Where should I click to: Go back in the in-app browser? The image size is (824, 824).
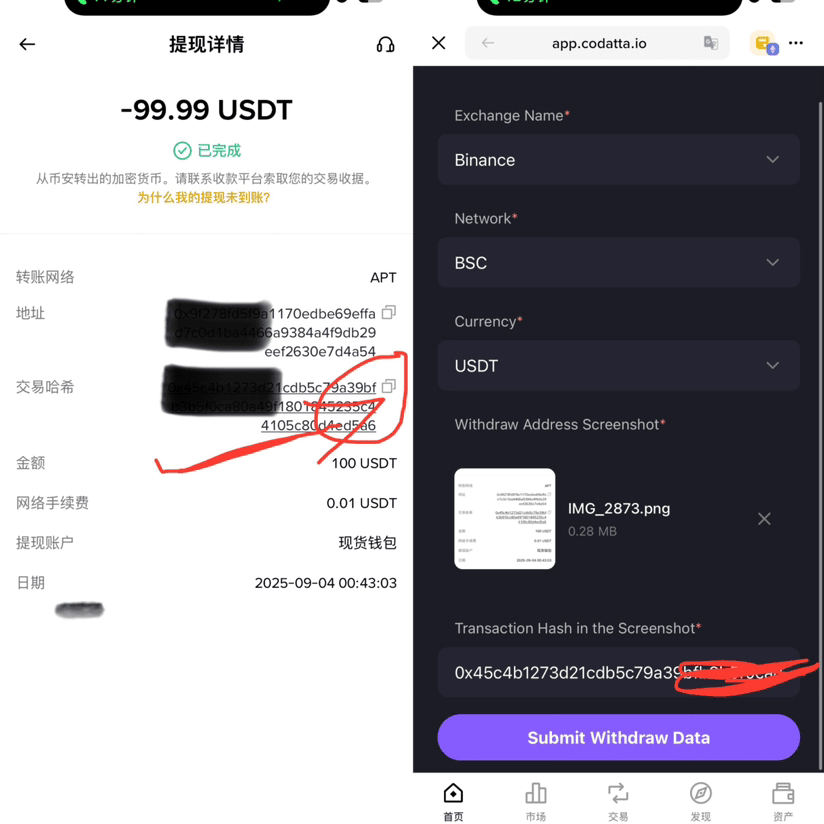tap(488, 43)
